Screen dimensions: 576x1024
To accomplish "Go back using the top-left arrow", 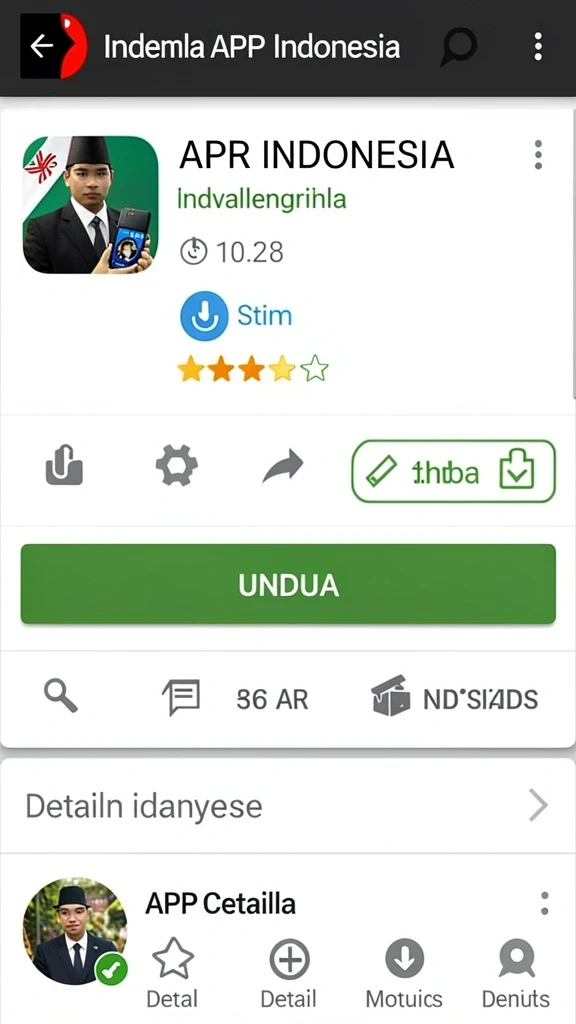I will click(42, 46).
